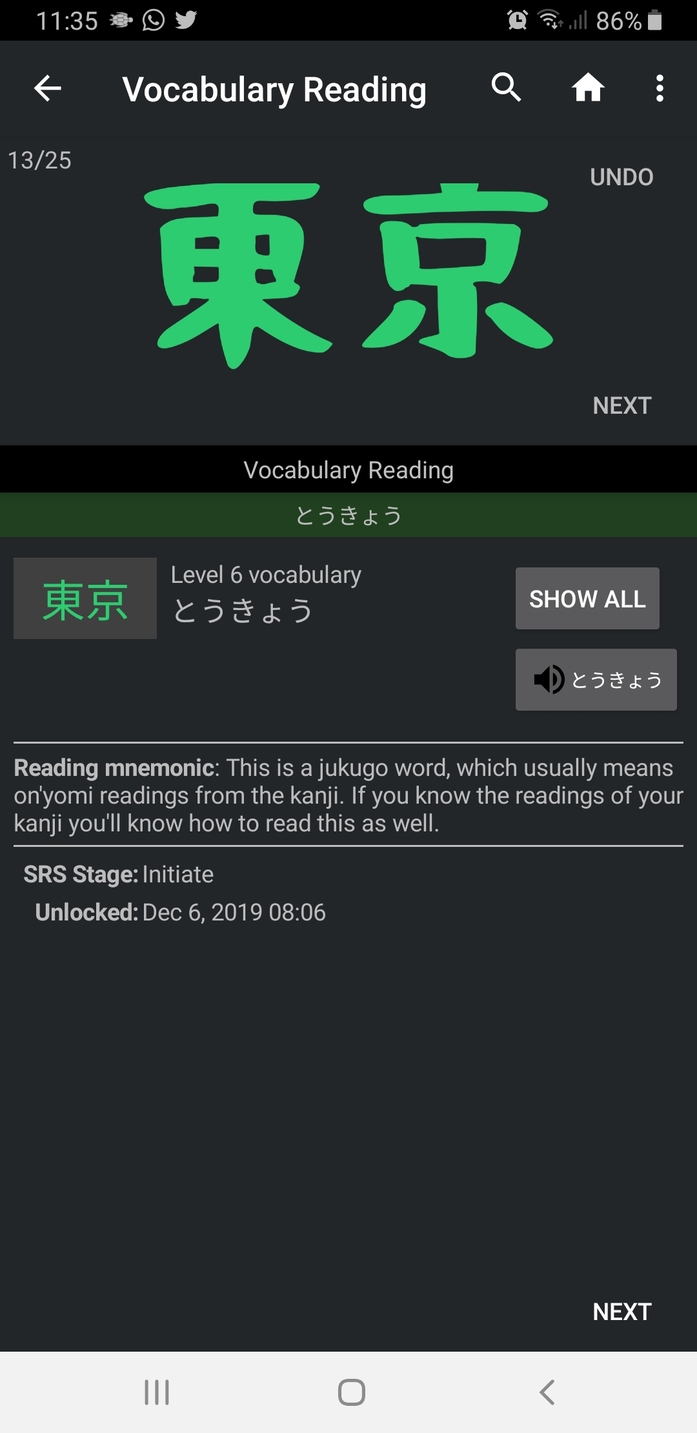Open the three-dot overflow menu
The height and width of the screenshot is (1433, 697).
tap(659, 89)
